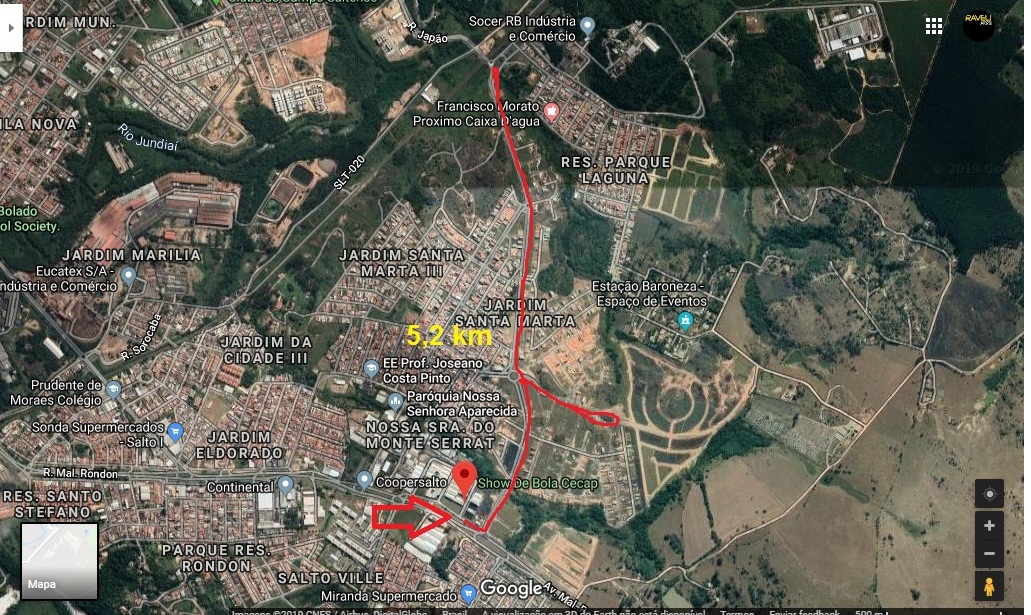Select the Socer RB Indústria marker
Viewport: 1031px width, 615px height.
587,25
